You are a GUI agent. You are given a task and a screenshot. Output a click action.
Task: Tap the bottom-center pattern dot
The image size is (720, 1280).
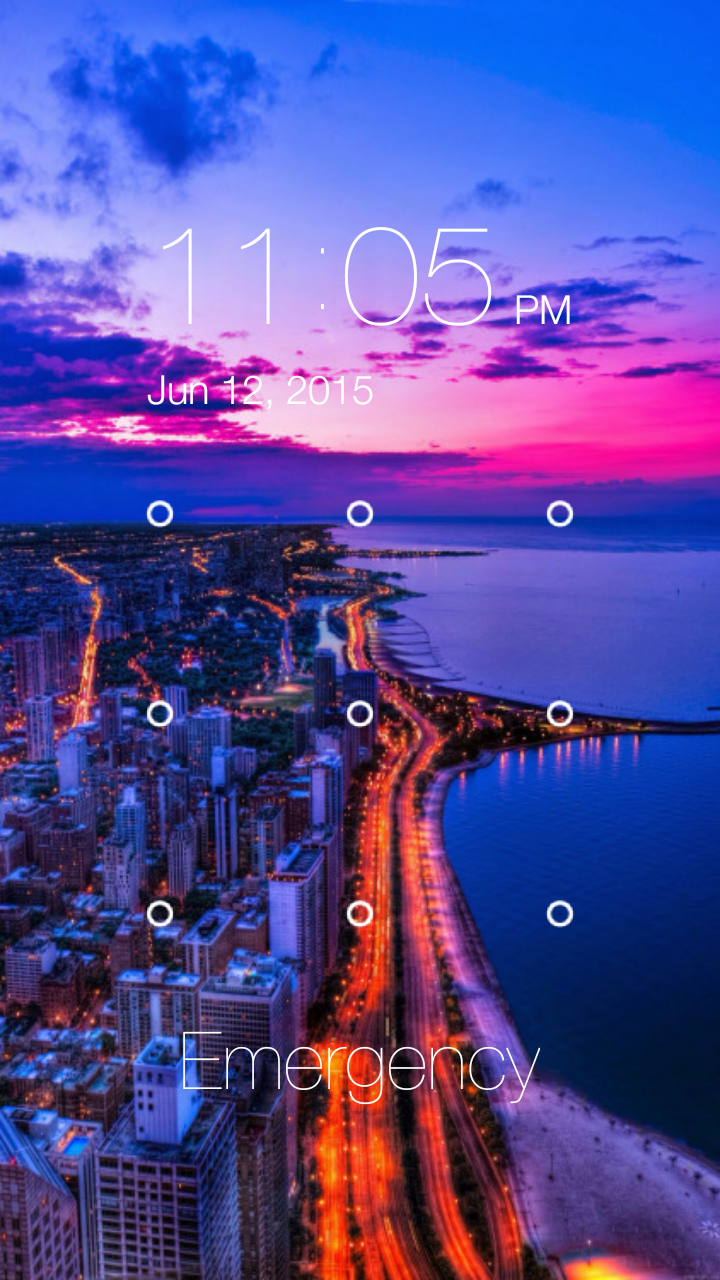point(360,912)
